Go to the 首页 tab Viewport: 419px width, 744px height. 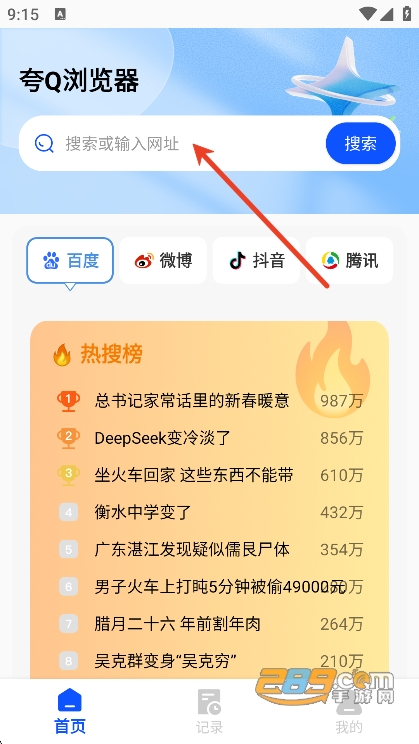pos(70,711)
